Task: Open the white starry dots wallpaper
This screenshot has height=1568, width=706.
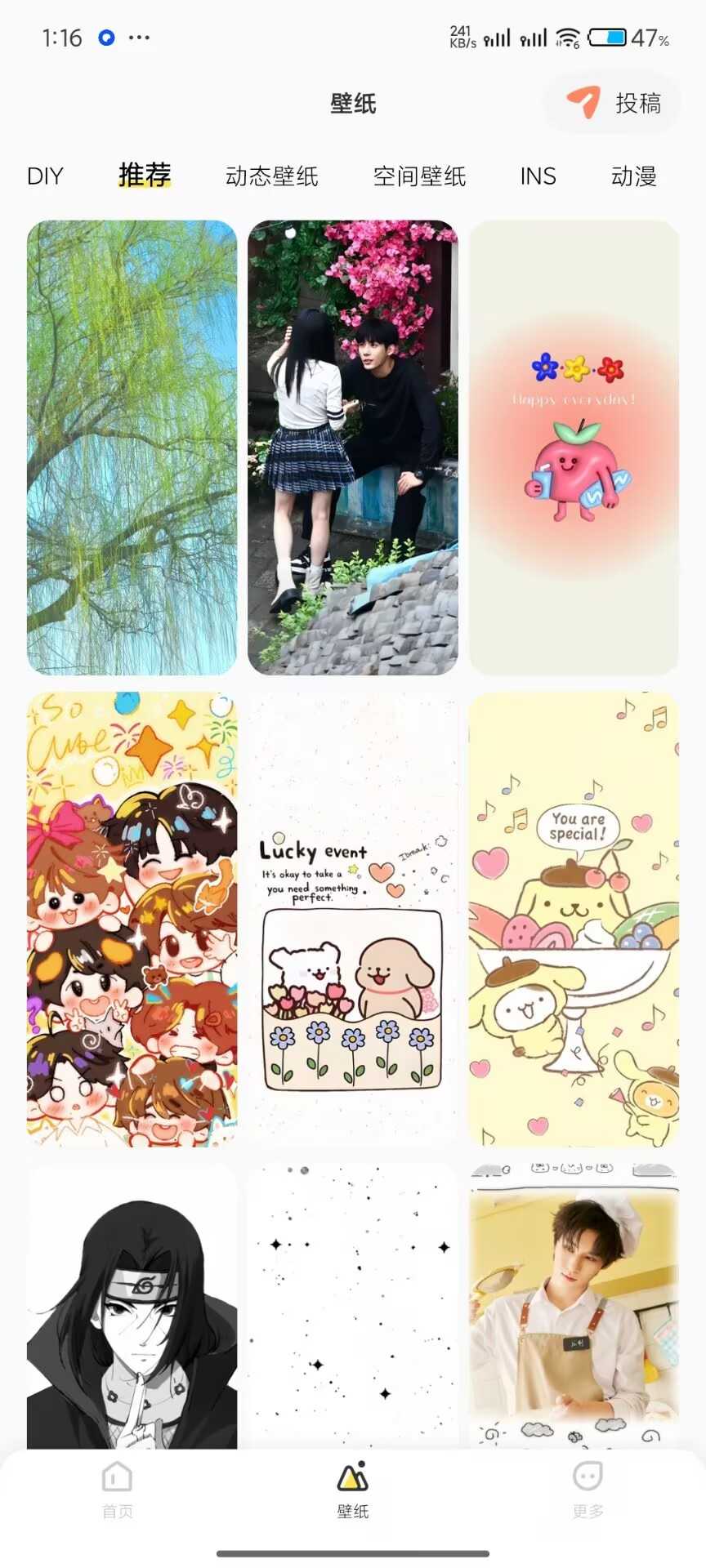Action: coord(353,1307)
